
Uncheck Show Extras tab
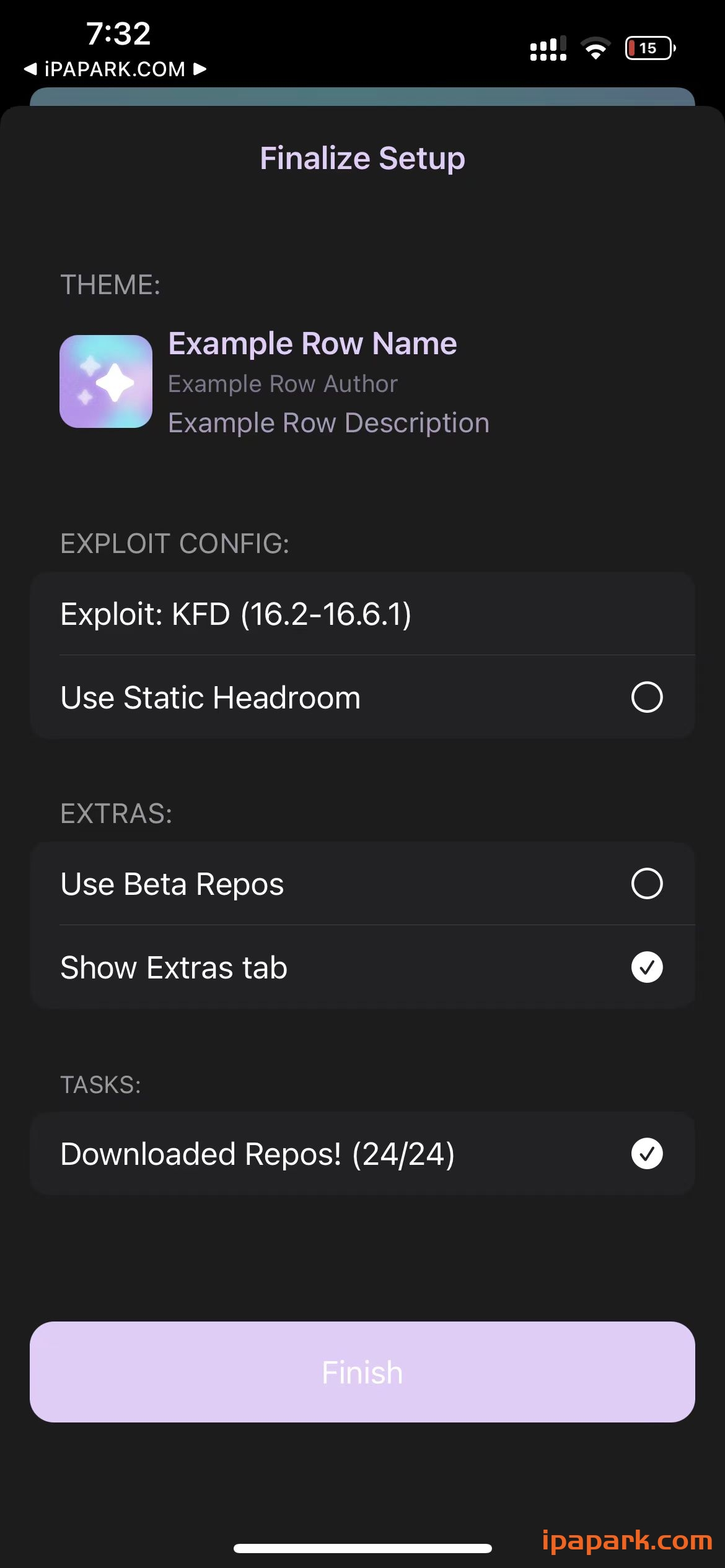pyautogui.click(x=646, y=967)
